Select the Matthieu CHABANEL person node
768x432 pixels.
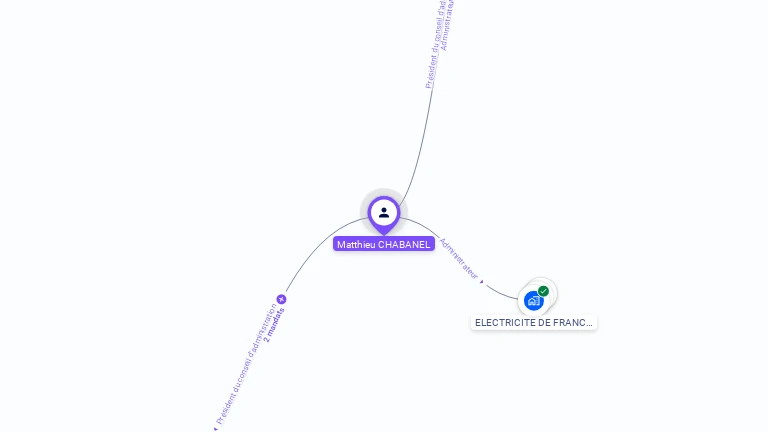(x=384, y=213)
